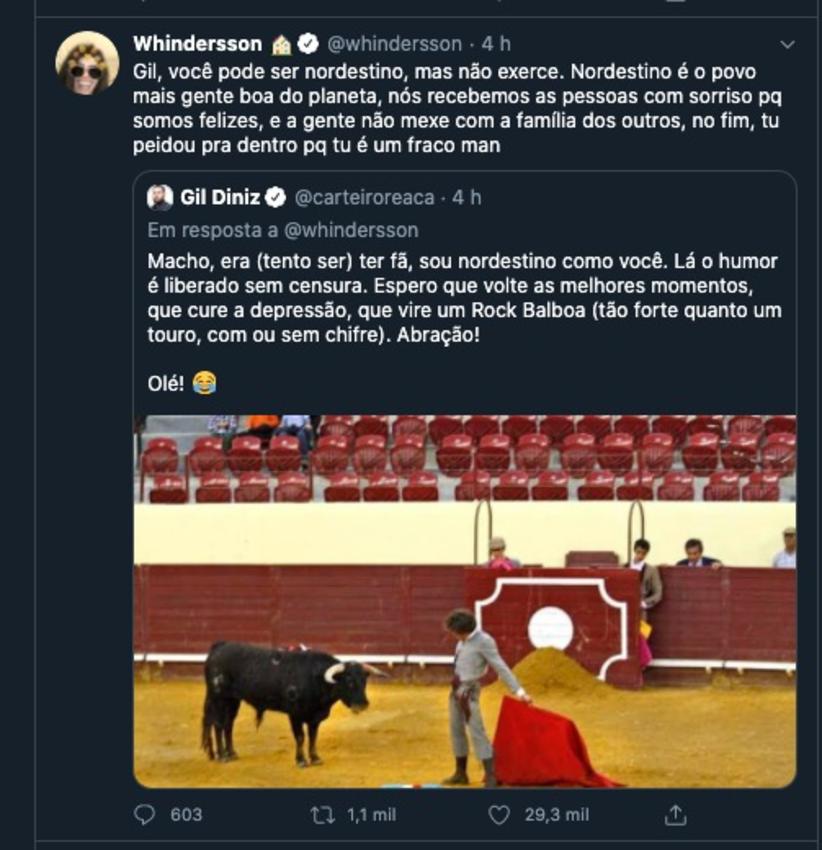Like Whindersson's tweet
This screenshot has height=850, width=822.
(x=499, y=815)
